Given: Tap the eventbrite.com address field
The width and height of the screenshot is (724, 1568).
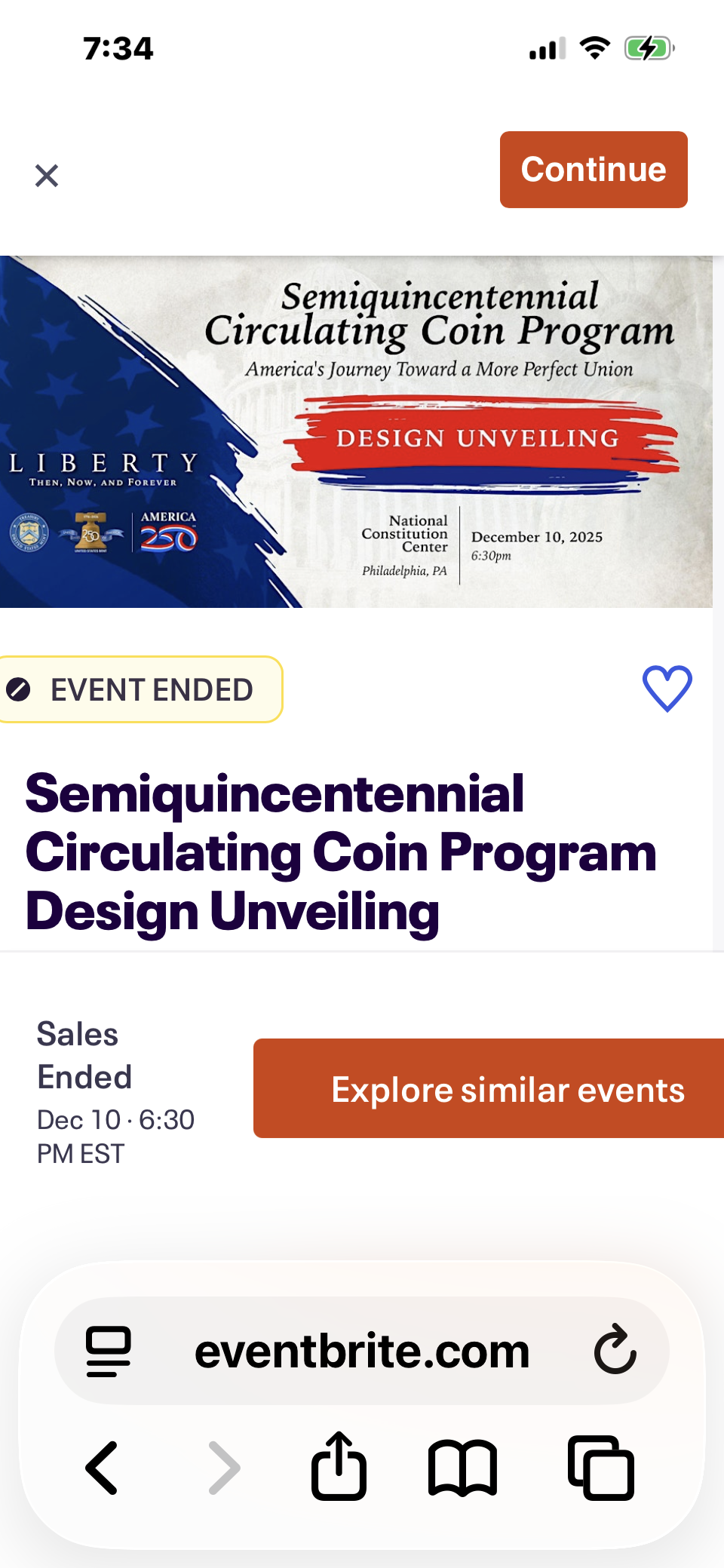Looking at the screenshot, I should click(362, 1351).
